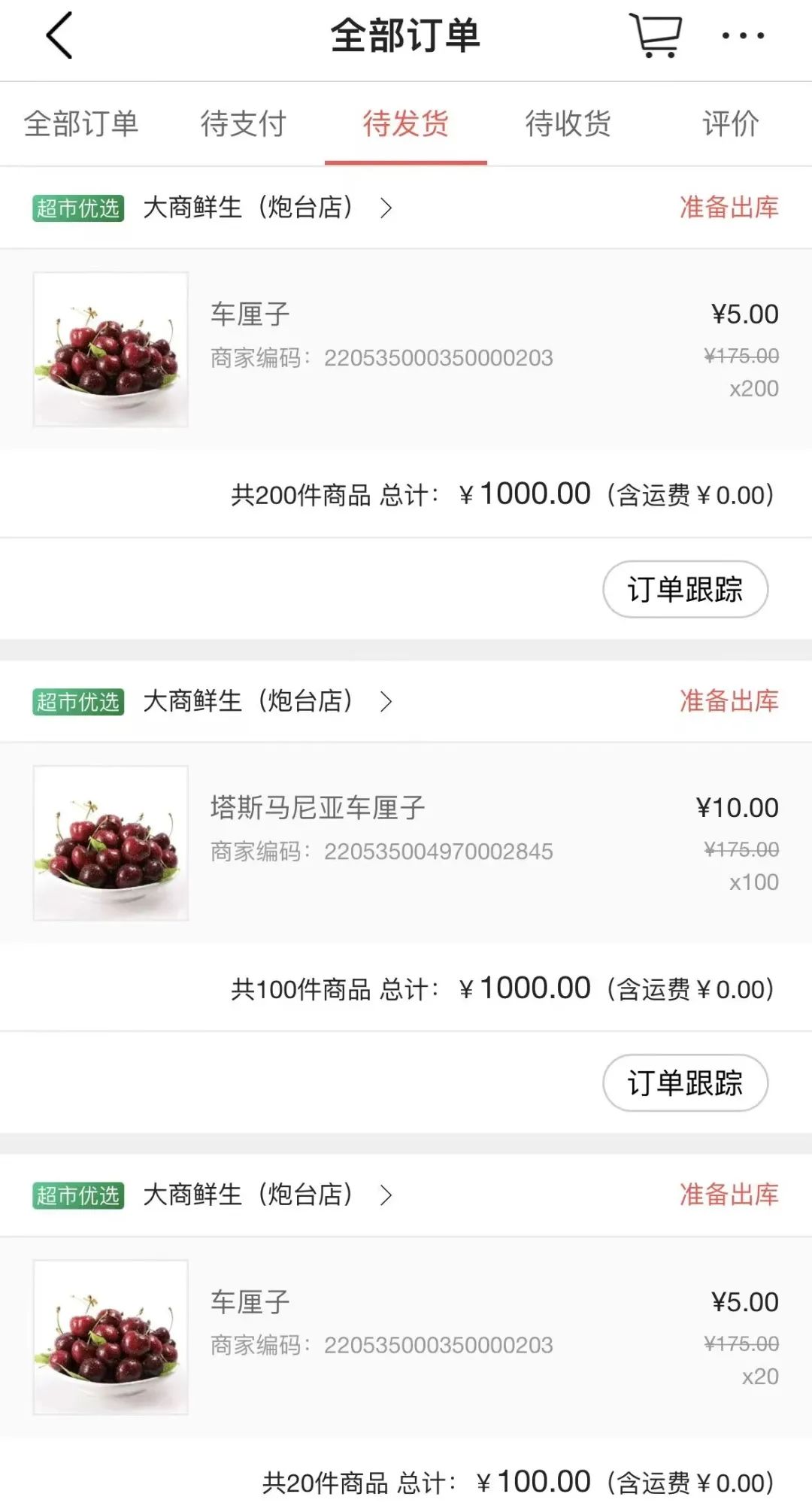The height and width of the screenshot is (1512, 812).
Task: Click the 超市优选 badge on the third order
Action: pos(77,1195)
